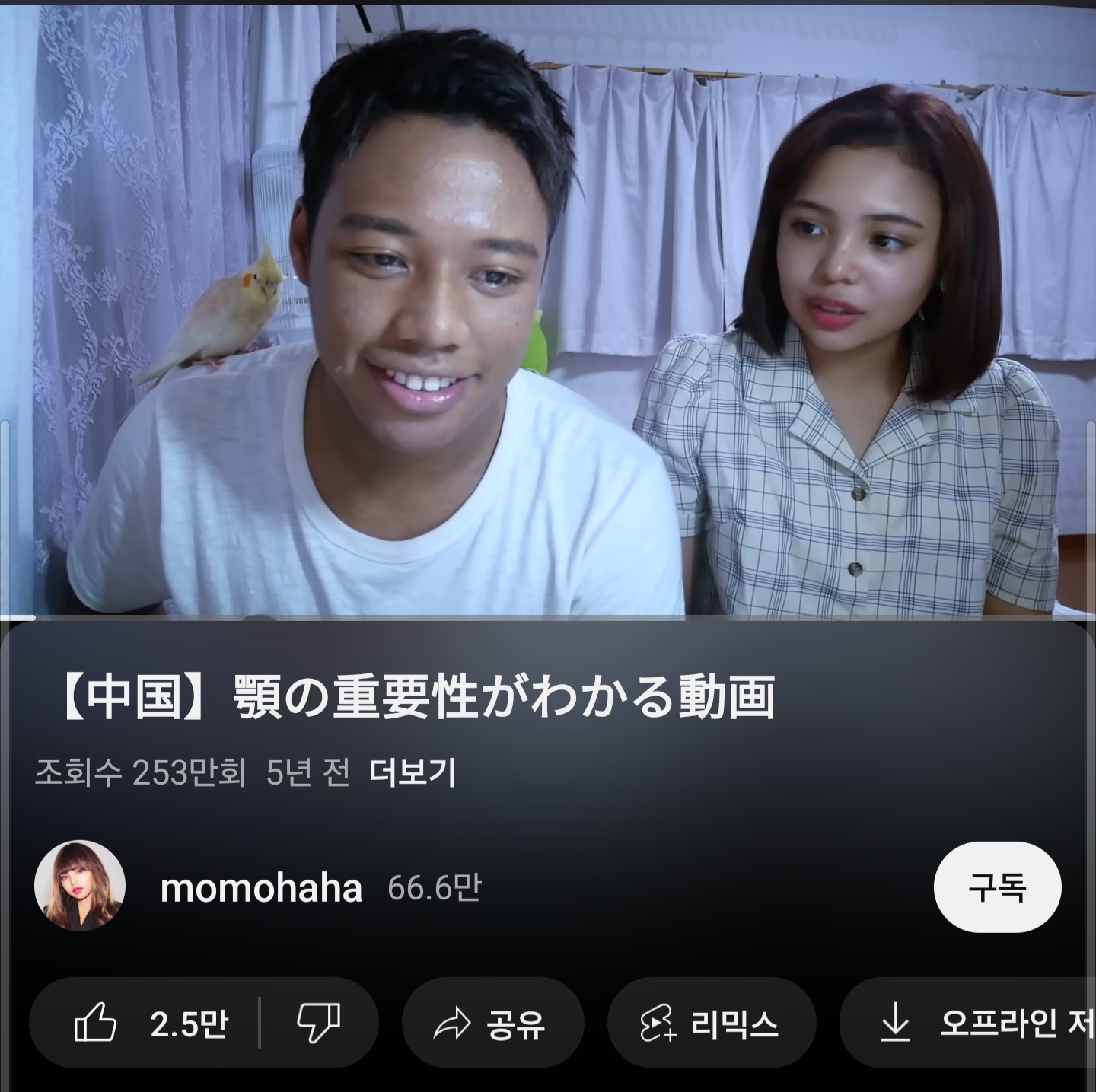Subscribe with the 구독 button

tap(996, 887)
